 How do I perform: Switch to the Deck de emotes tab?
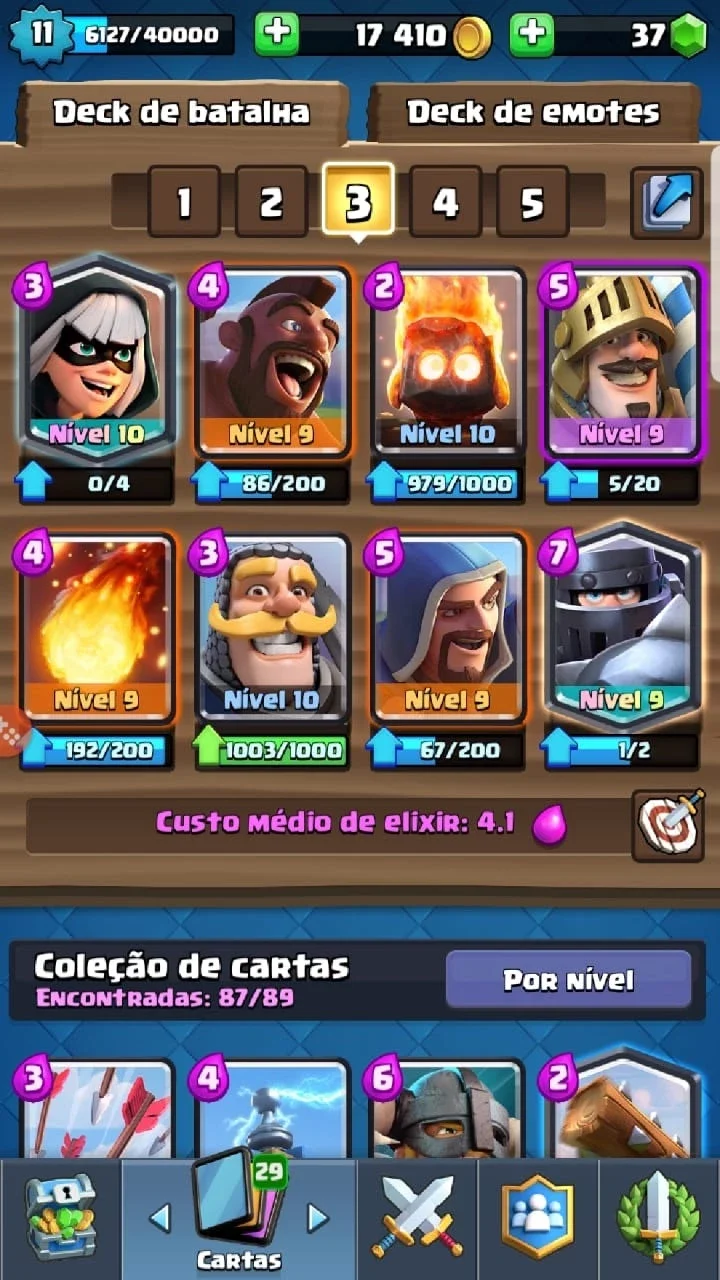pyautogui.click(x=533, y=112)
